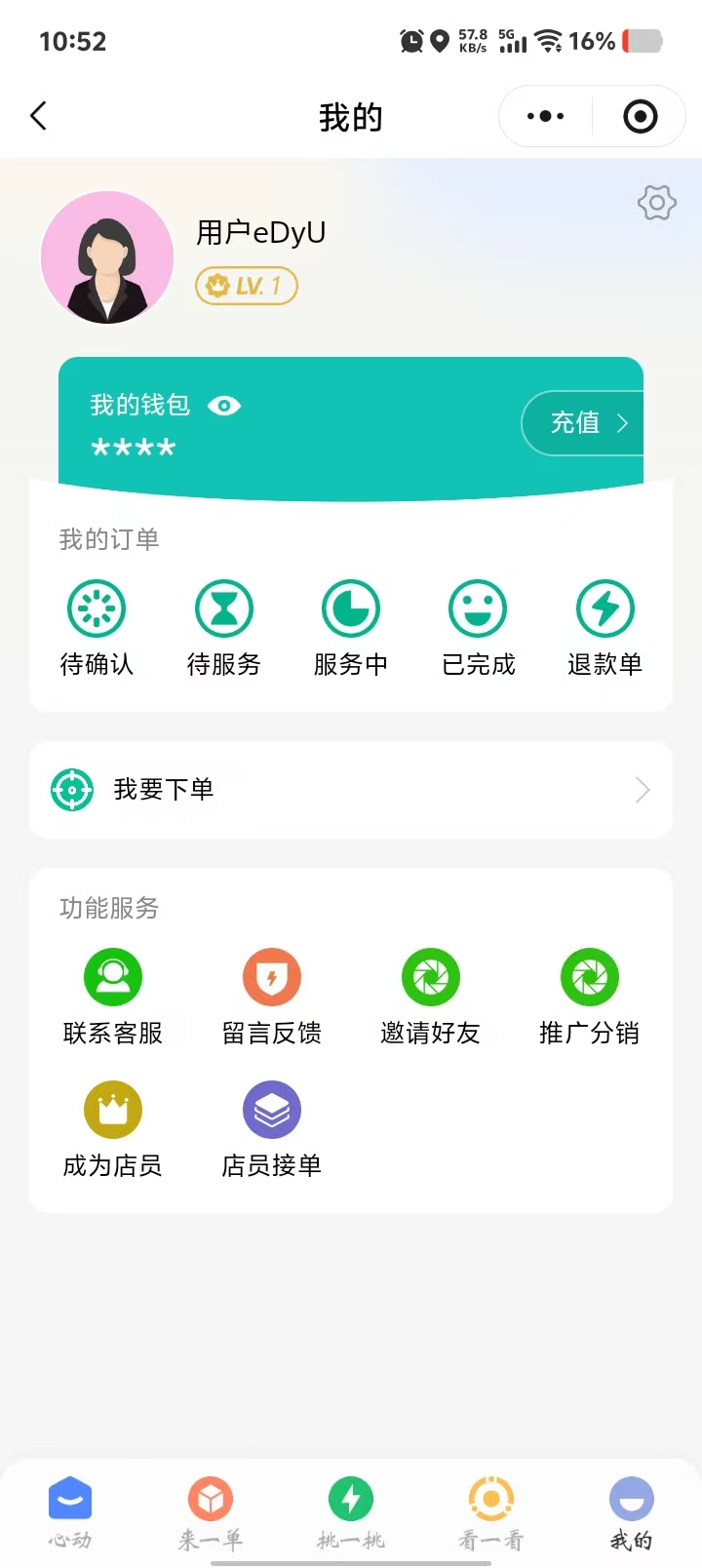
Task: Open the mini-program overflow menu
Action: (x=545, y=117)
